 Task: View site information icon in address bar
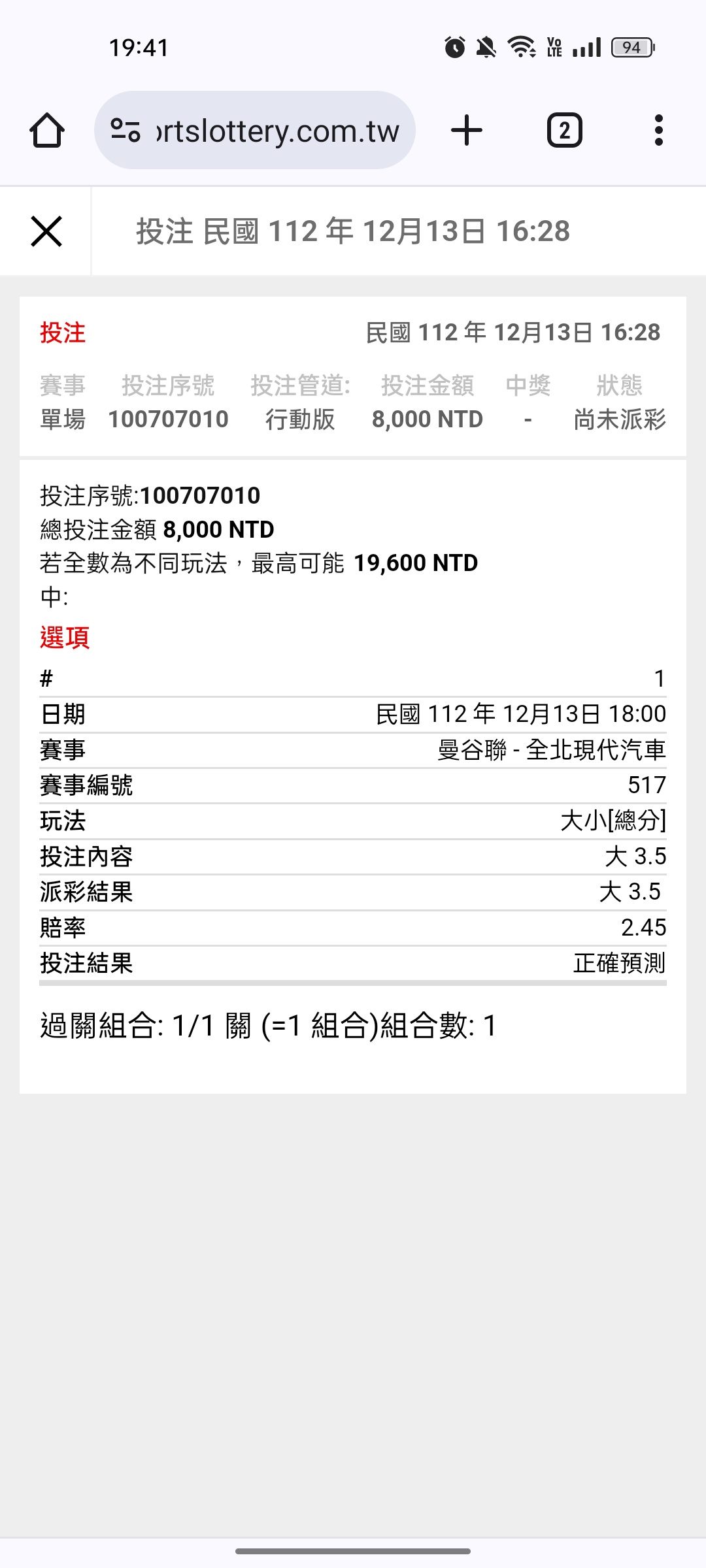coord(125,130)
